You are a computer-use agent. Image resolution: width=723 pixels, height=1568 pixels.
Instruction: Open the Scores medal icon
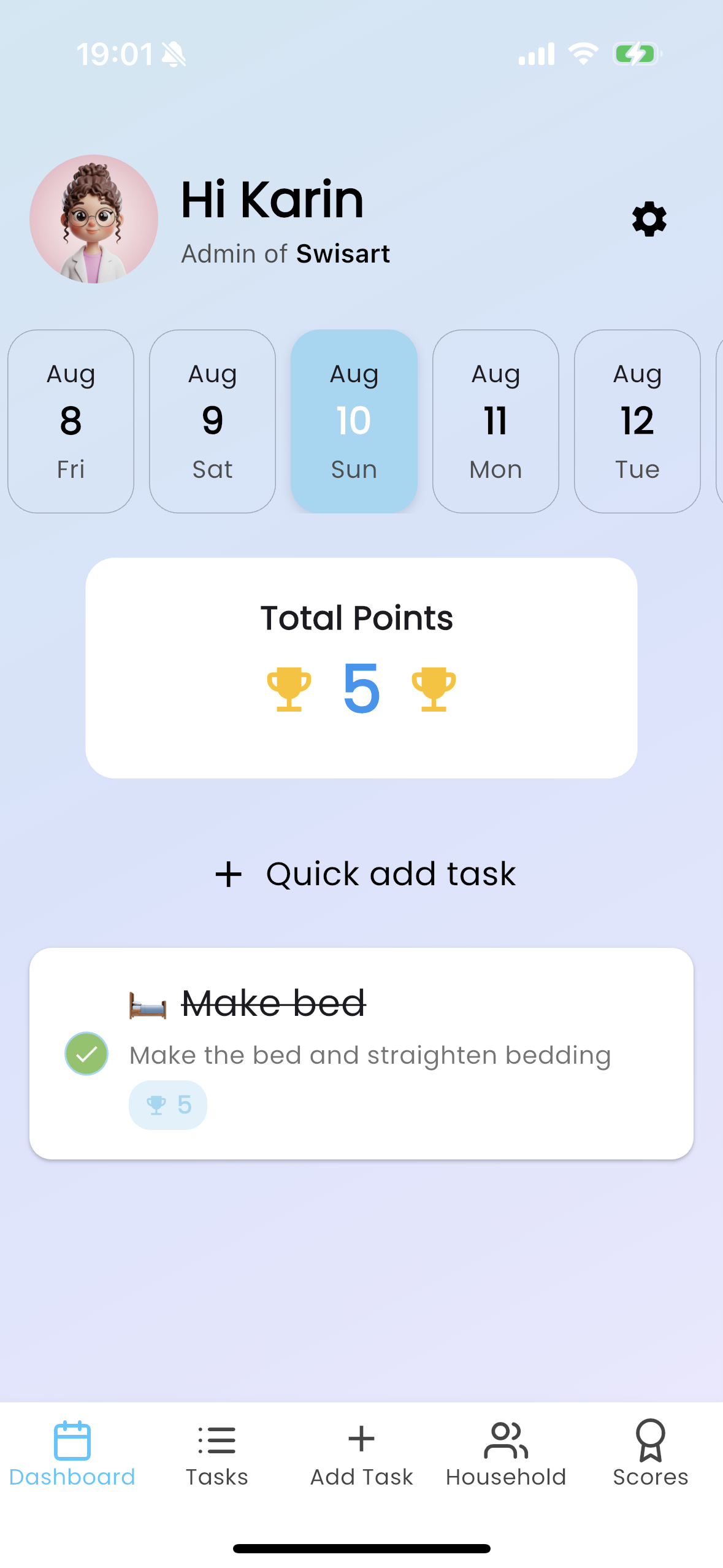pos(649,1439)
